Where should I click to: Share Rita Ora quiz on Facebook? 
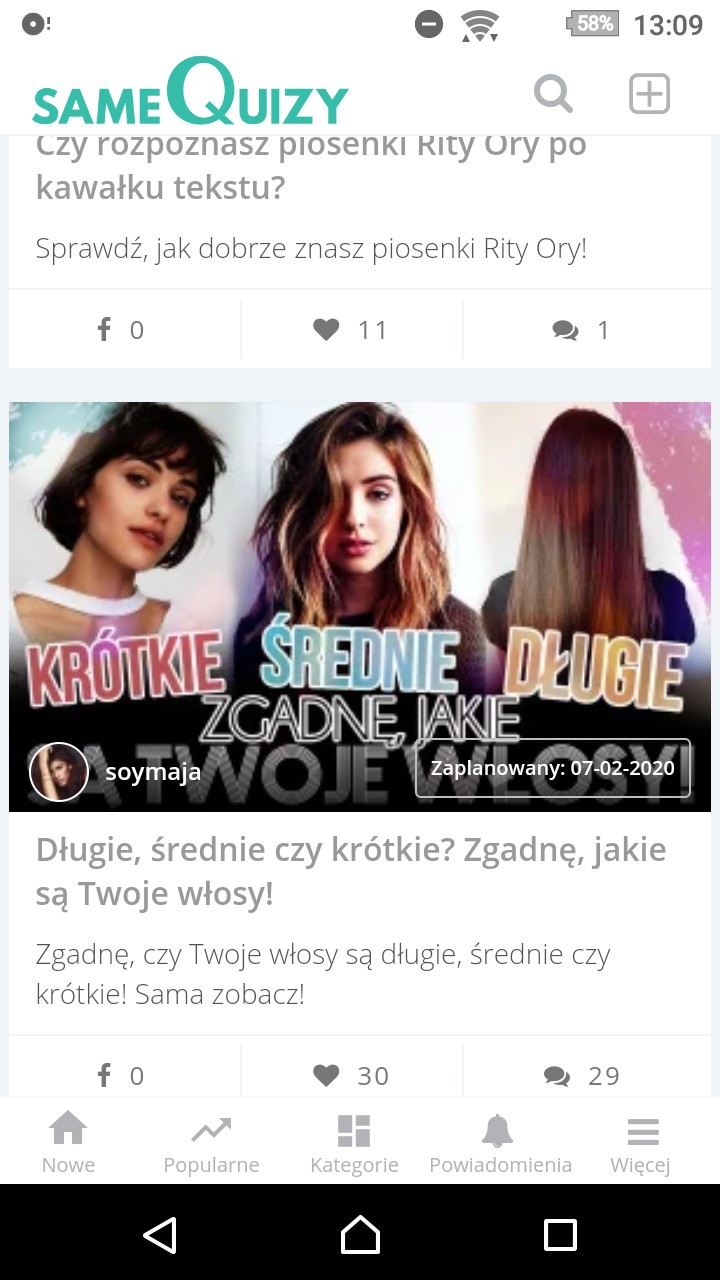122,330
